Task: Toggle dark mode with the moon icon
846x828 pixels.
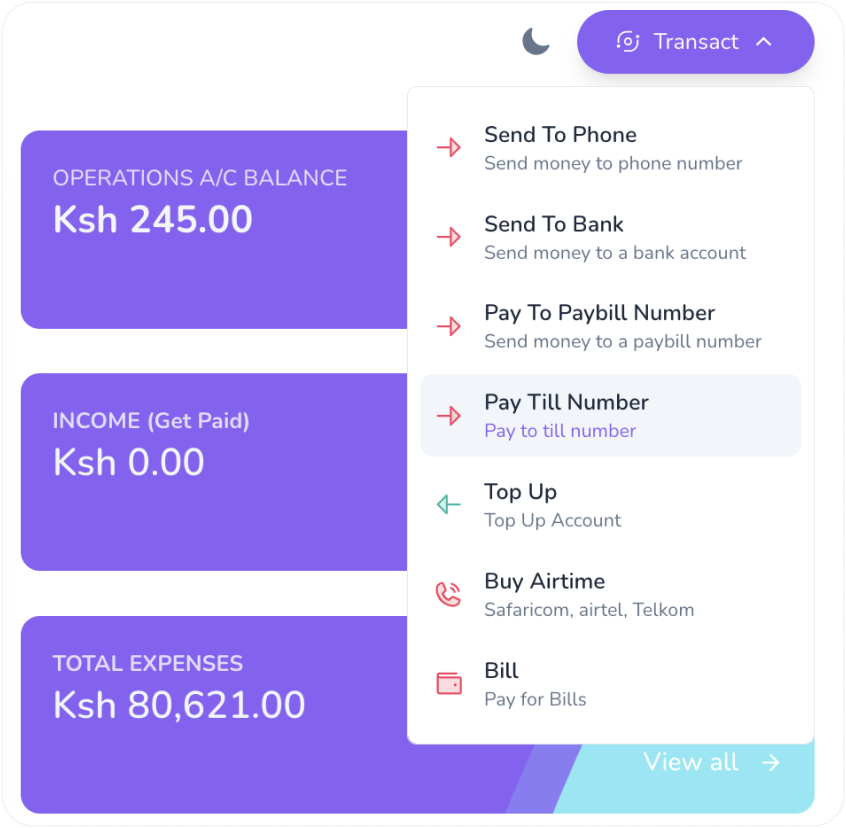Action: point(536,41)
